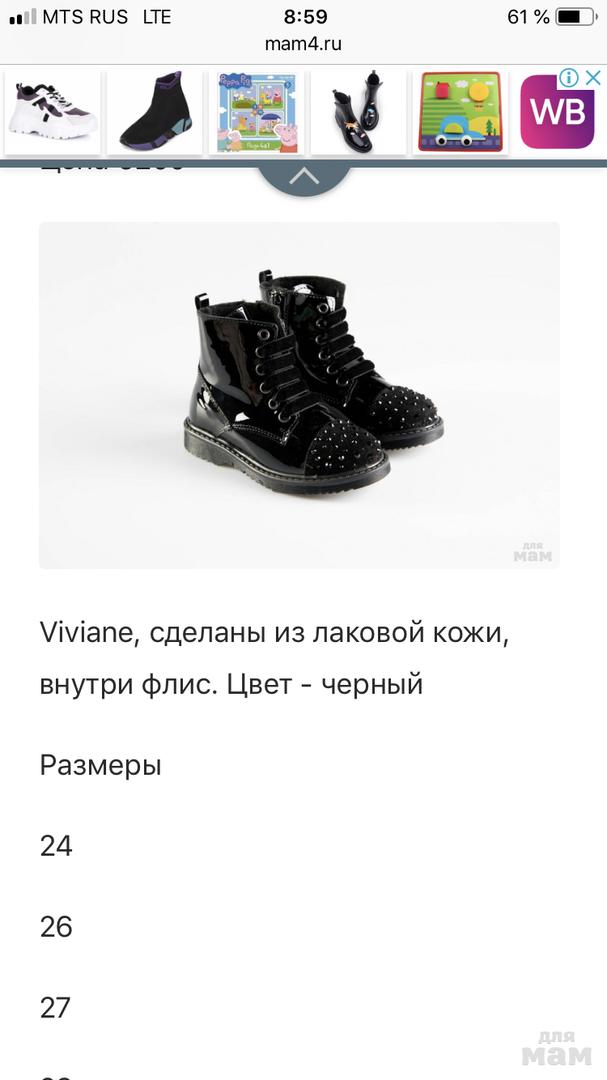Tap the up chevron collapse button

(304, 177)
